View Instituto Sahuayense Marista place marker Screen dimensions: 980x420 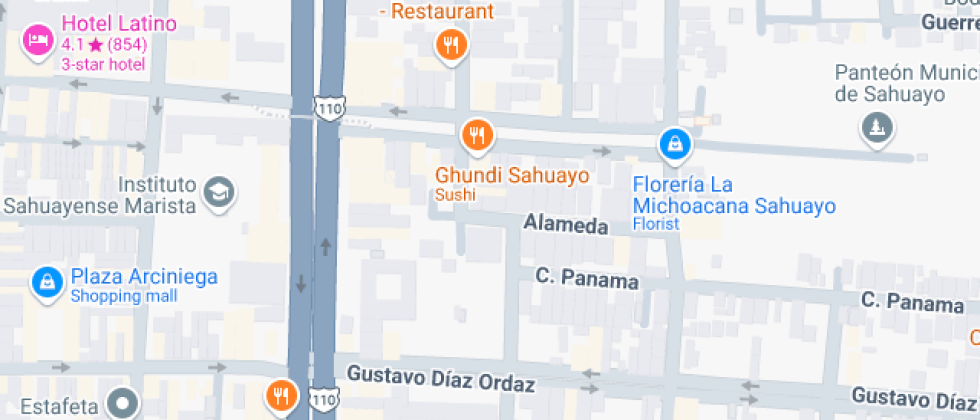coord(218,192)
